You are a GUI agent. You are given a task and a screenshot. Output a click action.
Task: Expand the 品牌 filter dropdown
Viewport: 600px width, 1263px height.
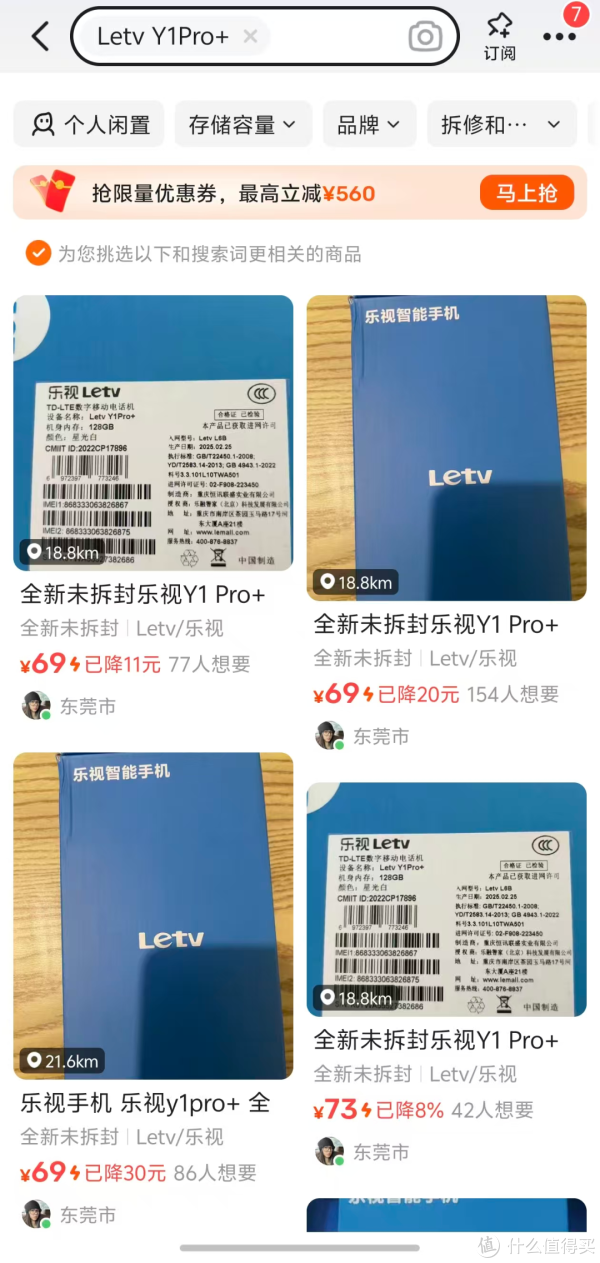point(368,125)
